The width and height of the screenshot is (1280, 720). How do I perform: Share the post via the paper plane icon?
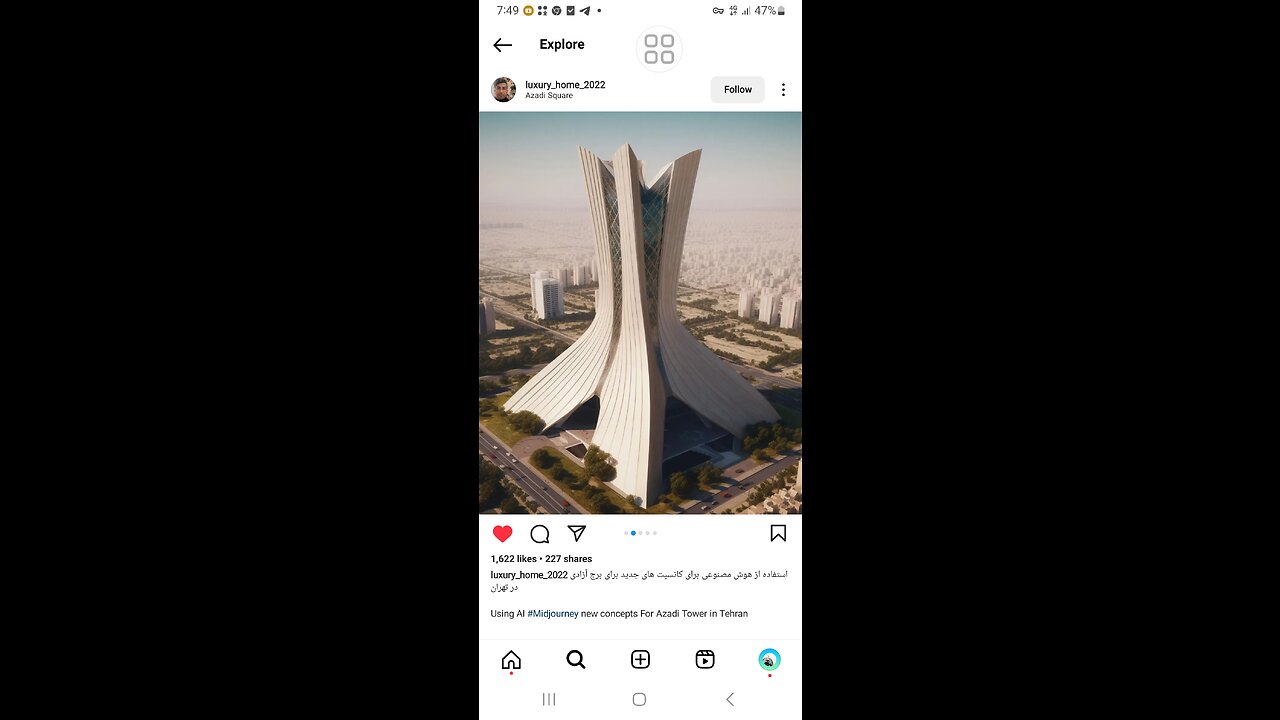577,533
